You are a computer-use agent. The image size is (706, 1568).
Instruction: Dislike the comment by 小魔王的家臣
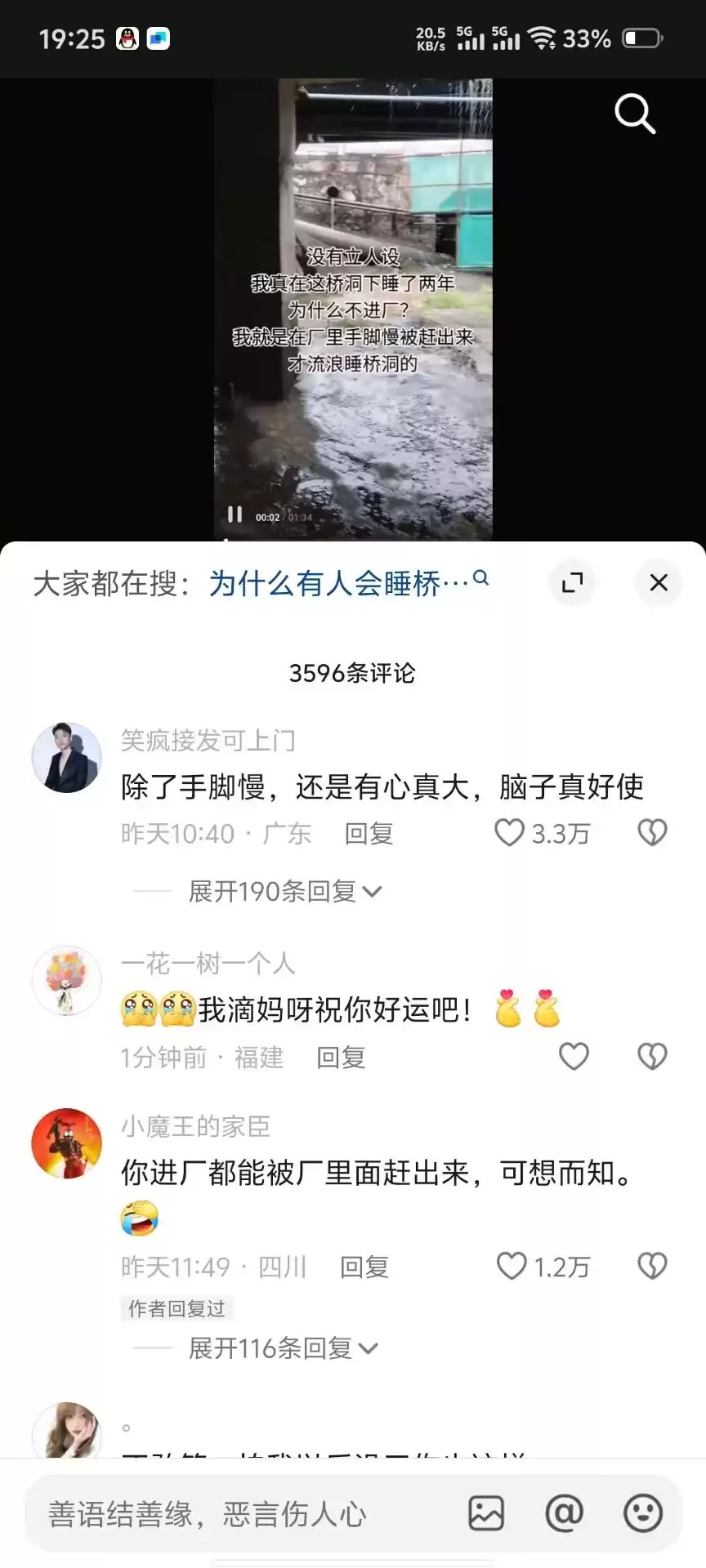tap(652, 1267)
